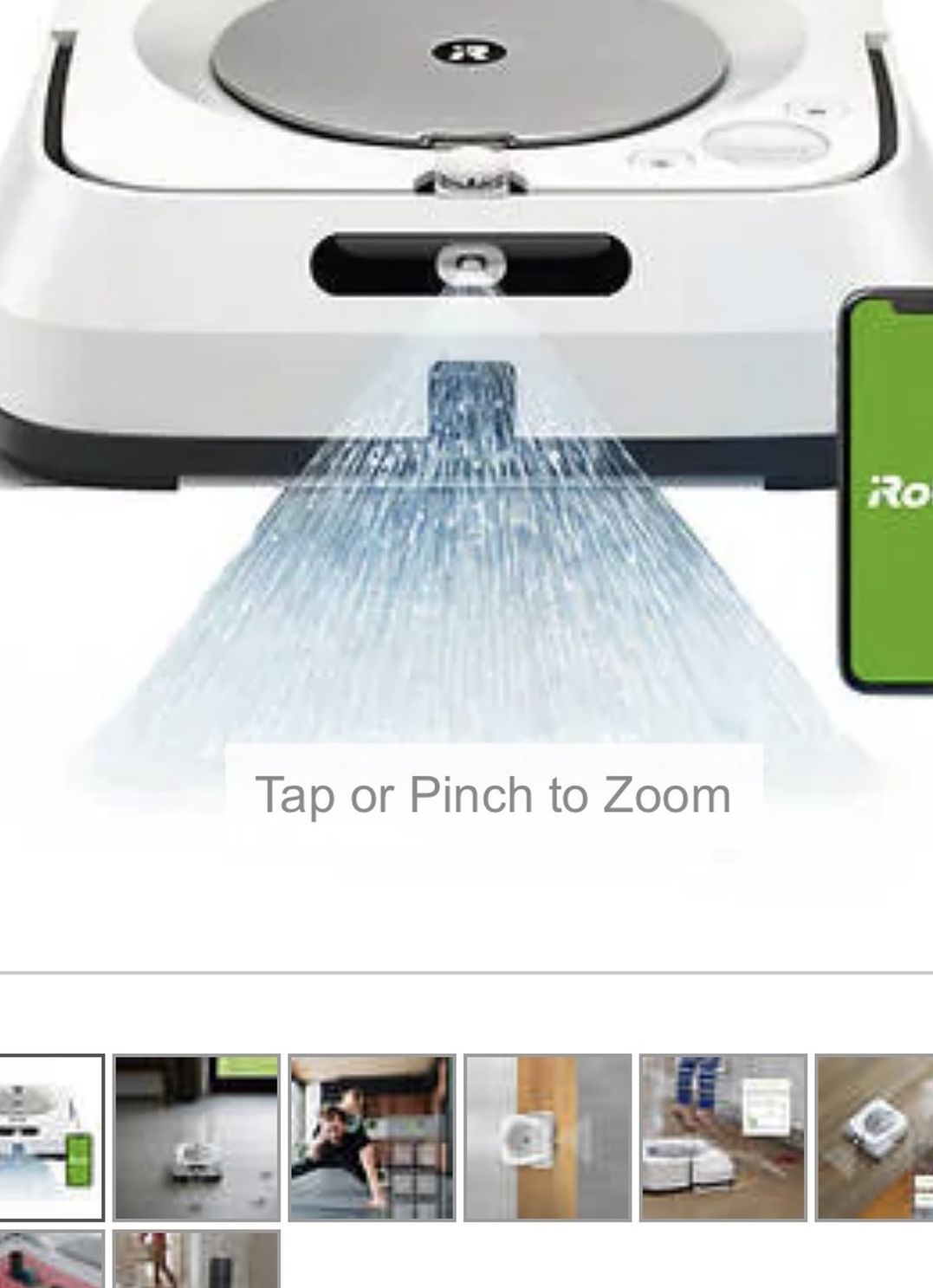This screenshot has width=933, height=1288.
Task: View the thumbnail of robot at a wood wall edge
Action: [547, 1137]
